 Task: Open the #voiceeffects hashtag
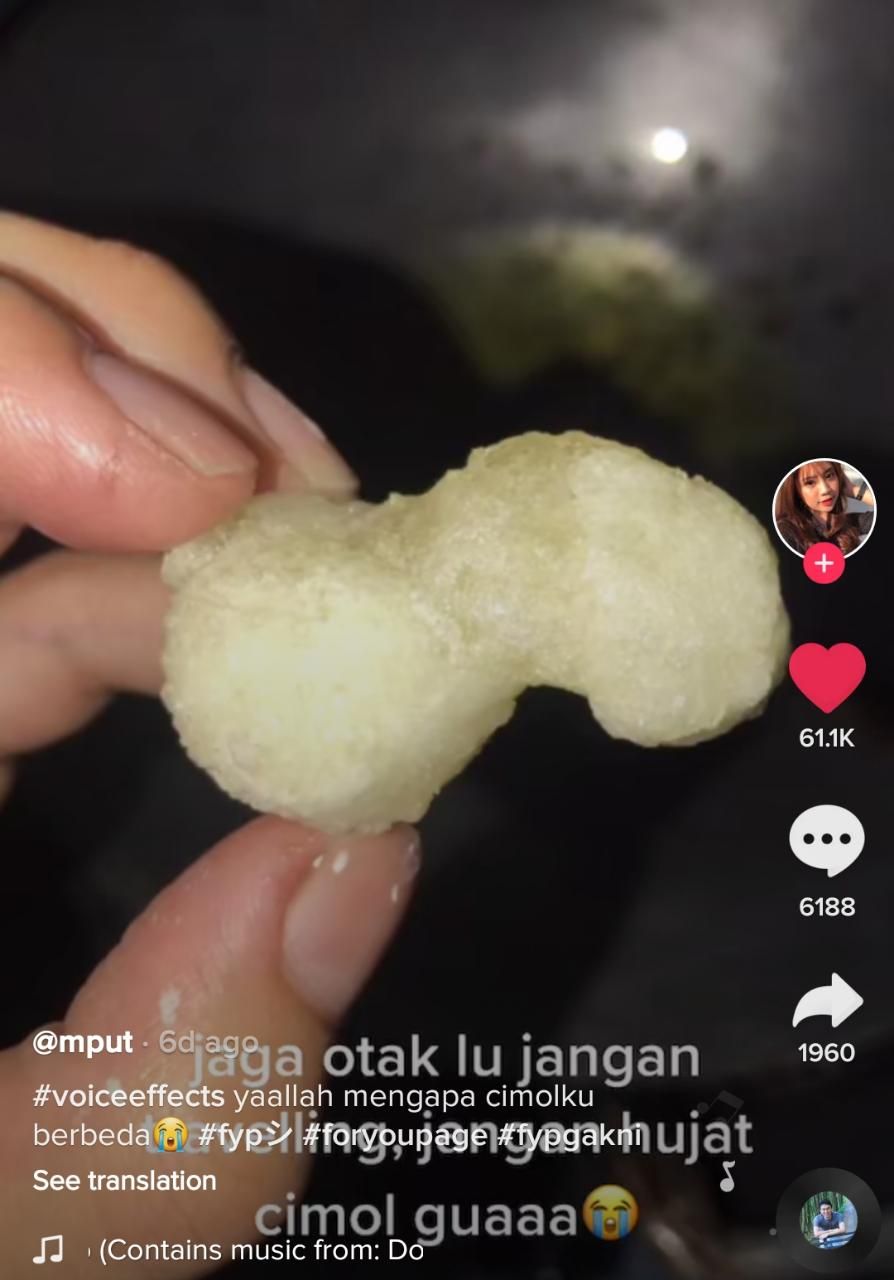pos(128,1096)
